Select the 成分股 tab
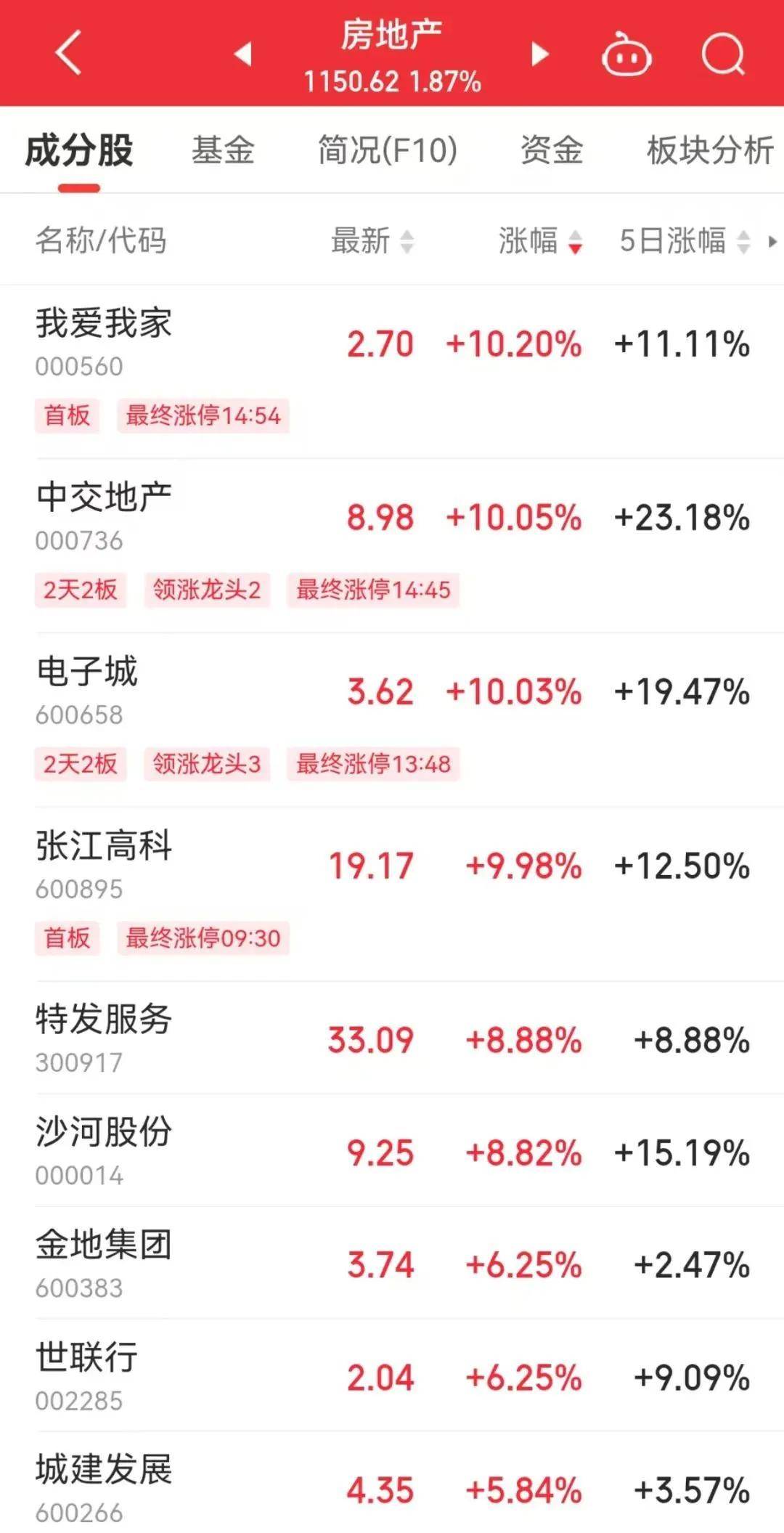Screen dimensions: 784x1533 (x=79, y=151)
